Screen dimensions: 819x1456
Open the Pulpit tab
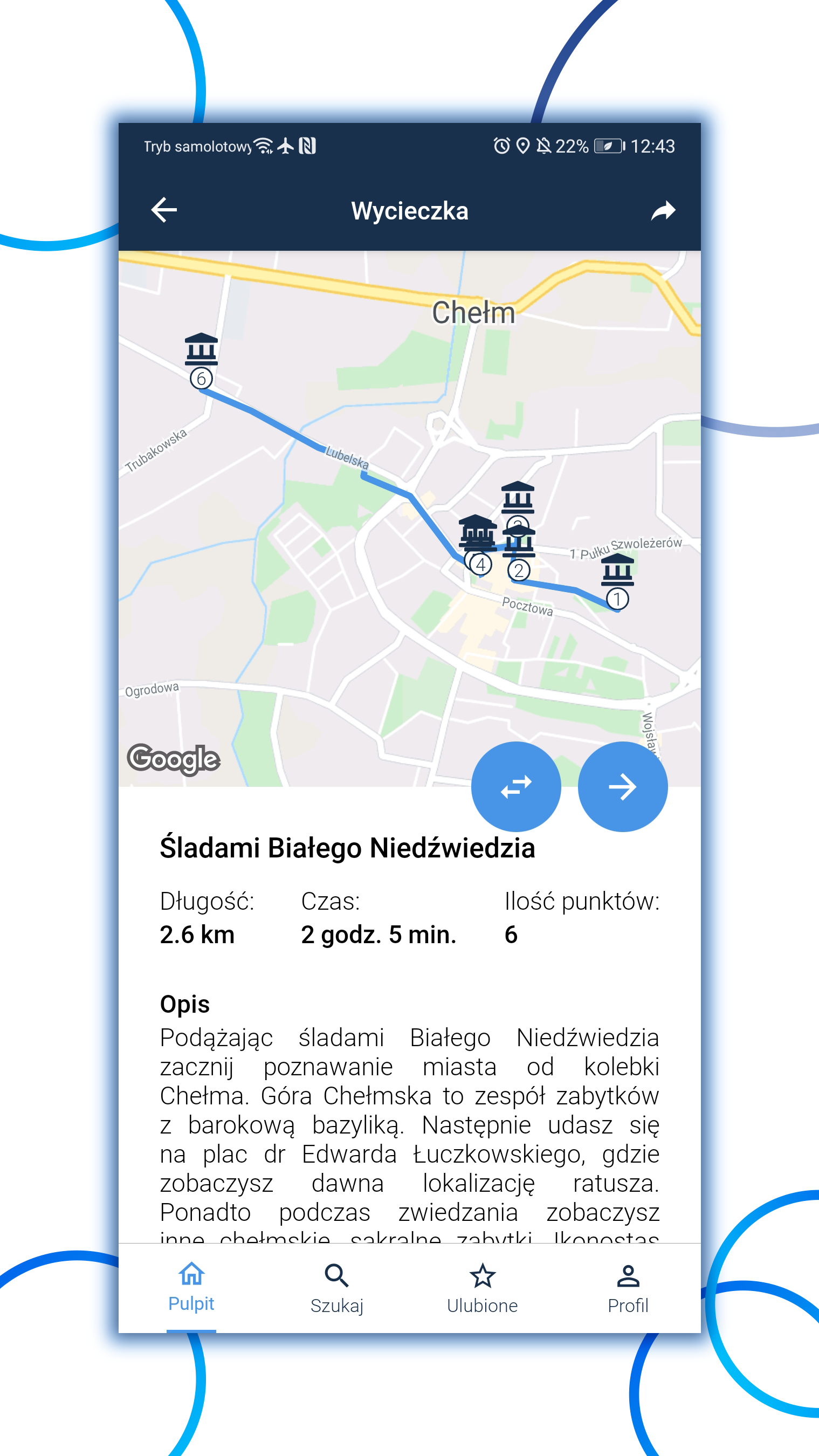(191, 1289)
